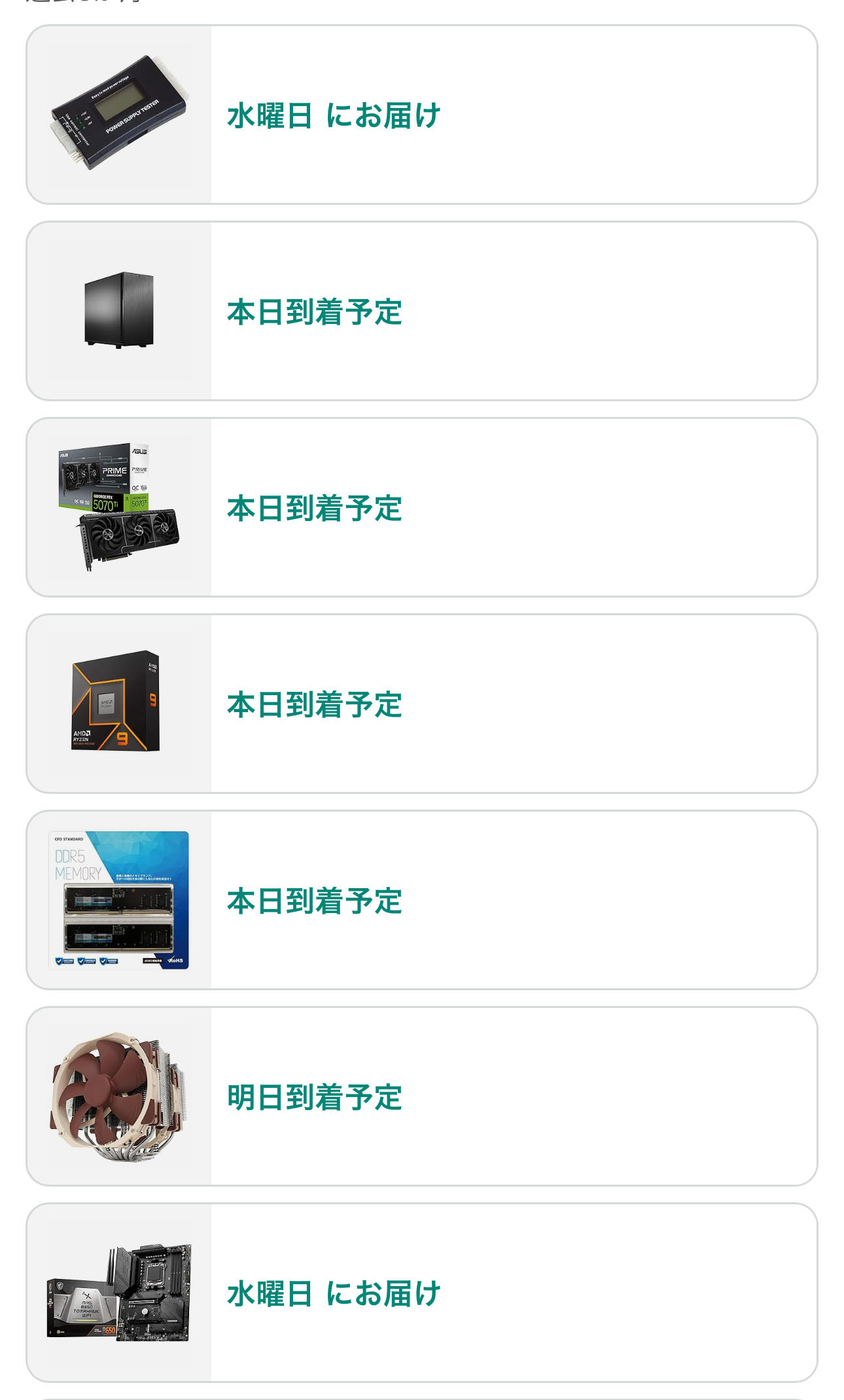Select the DDR5 memory order card

coord(421,901)
